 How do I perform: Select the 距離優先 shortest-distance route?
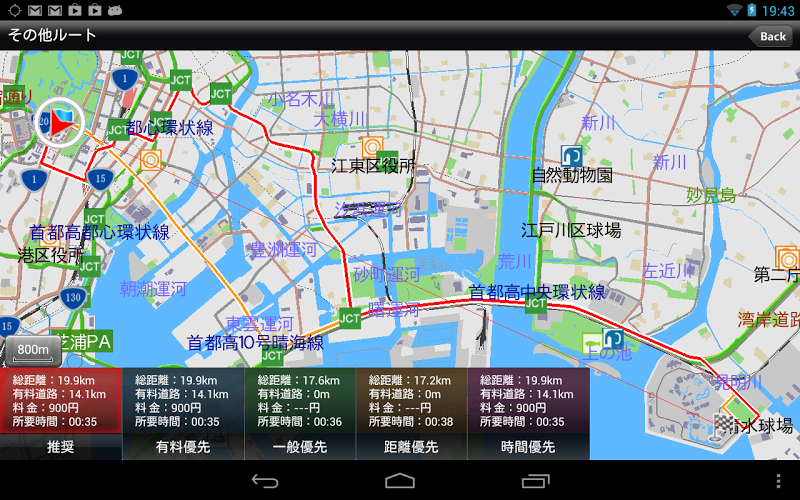click(x=411, y=446)
